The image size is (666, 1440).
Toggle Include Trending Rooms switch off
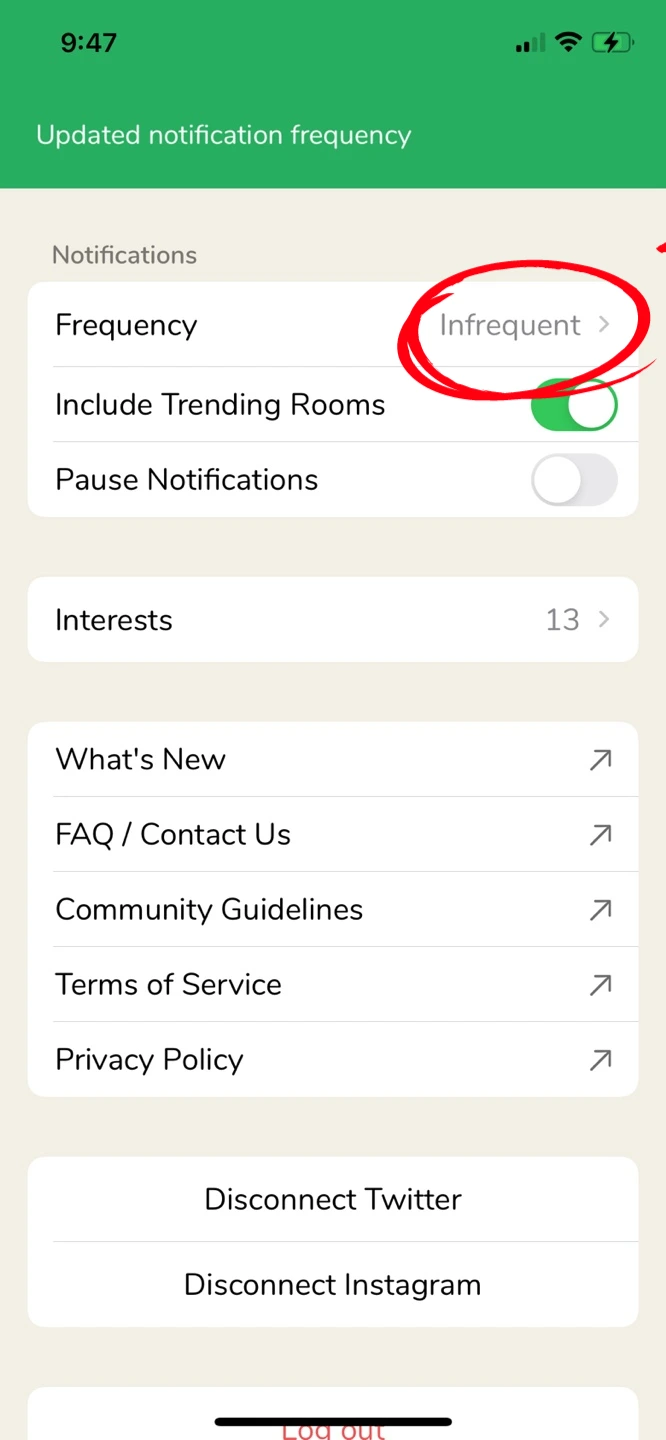tap(573, 405)
